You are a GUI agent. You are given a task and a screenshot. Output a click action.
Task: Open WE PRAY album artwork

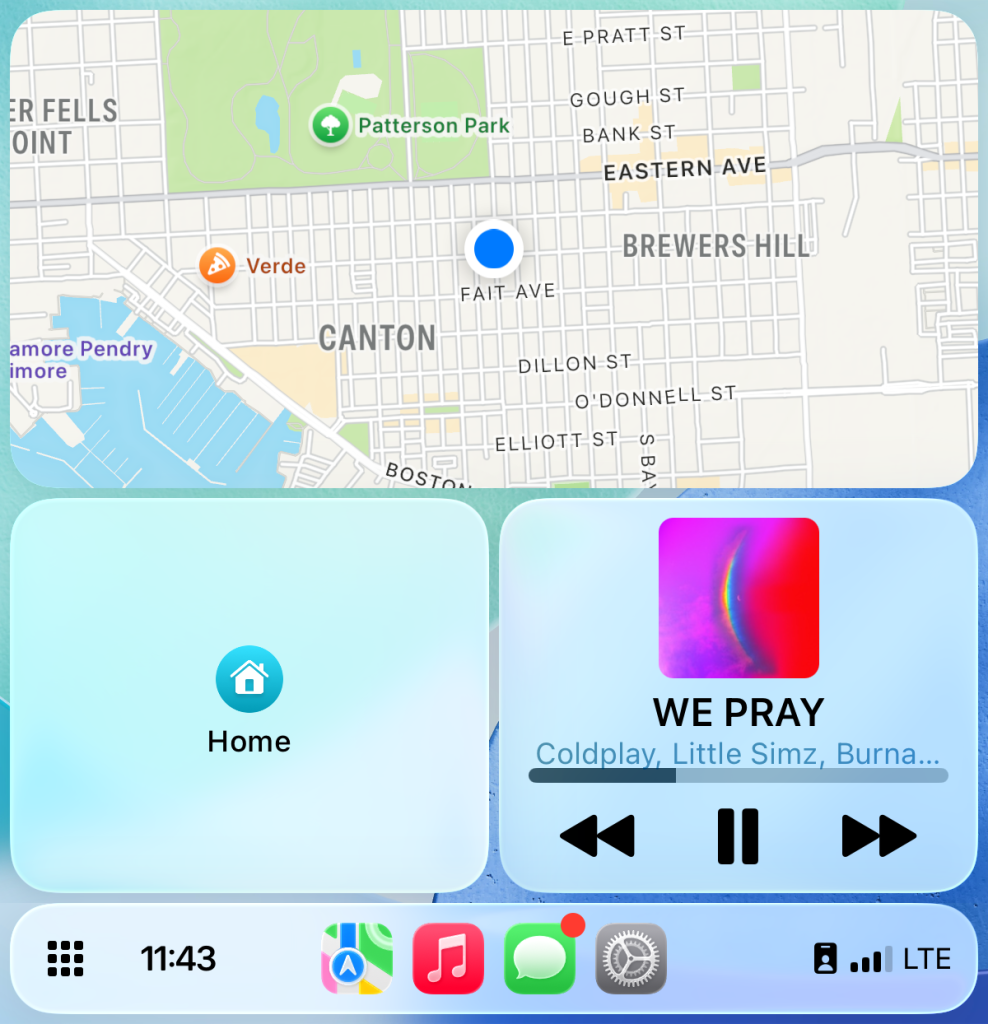[738, 598]
